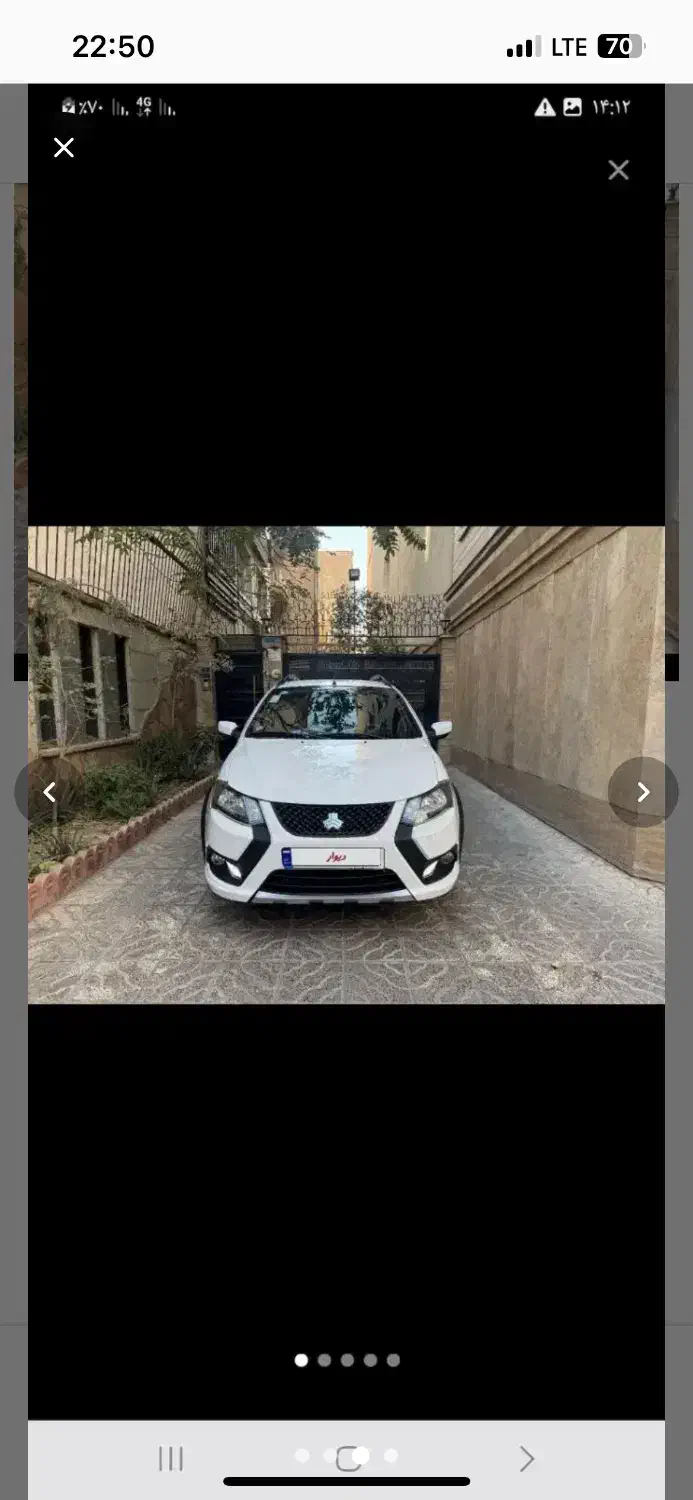693x1500 pixels.
Task: Close the image viewer with the top-left X
Action: pos(64,148)
